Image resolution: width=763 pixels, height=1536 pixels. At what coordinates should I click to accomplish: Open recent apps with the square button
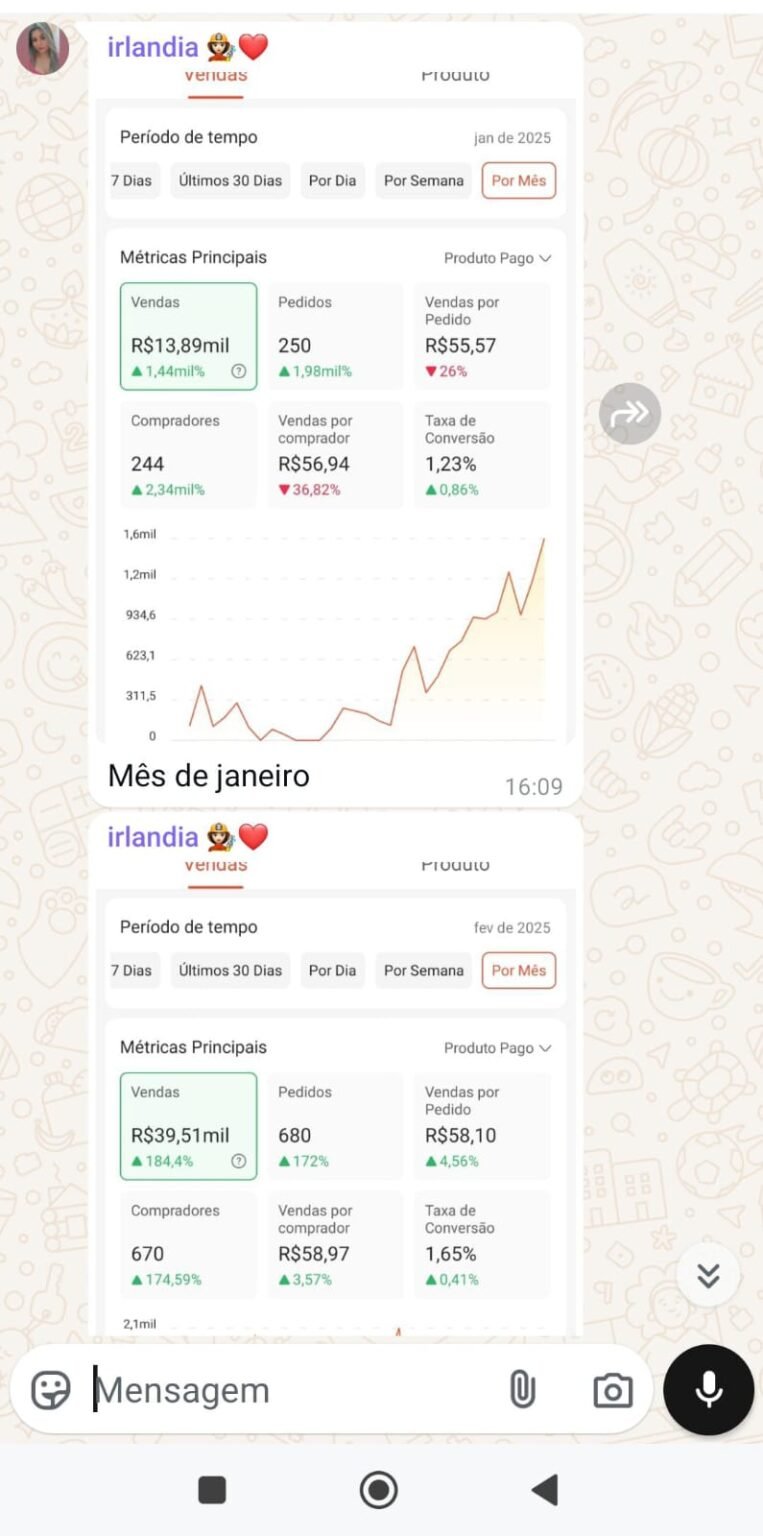tap(212, 1490)
